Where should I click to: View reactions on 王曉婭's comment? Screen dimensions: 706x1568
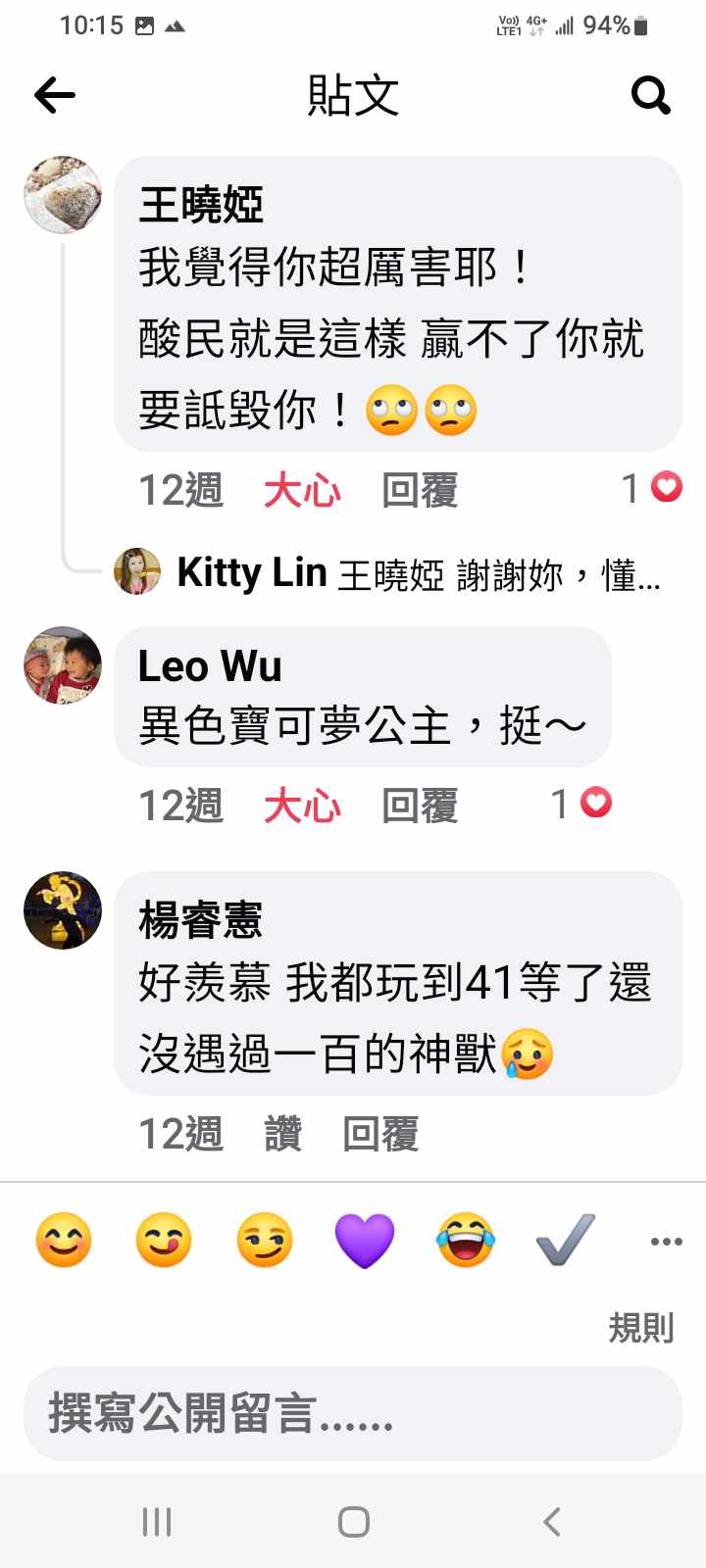click(x=652, y=488)
